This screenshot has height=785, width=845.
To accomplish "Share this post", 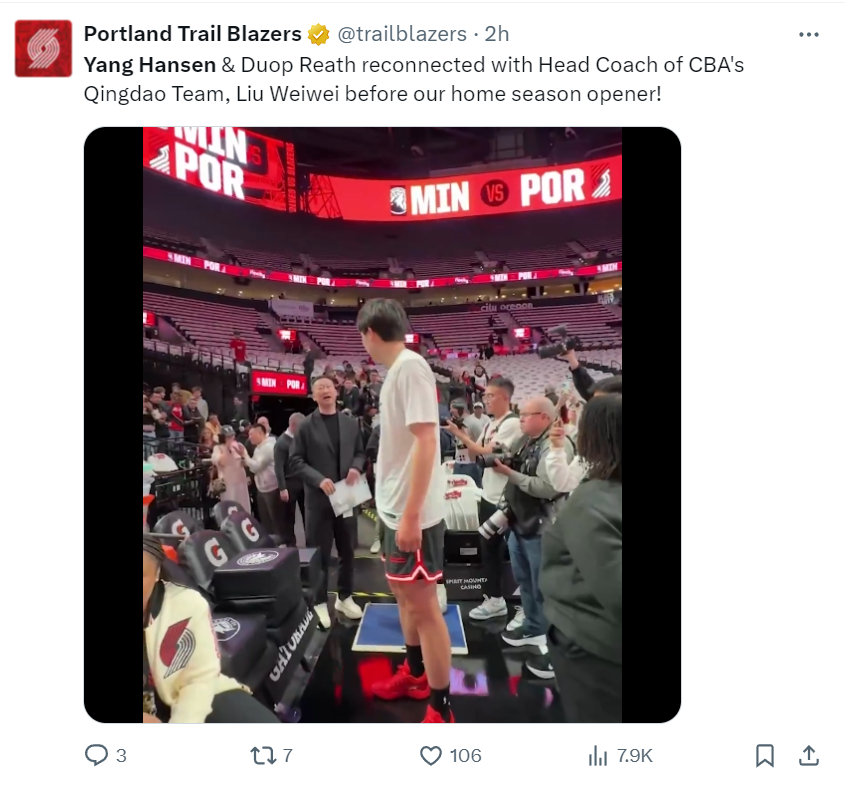I will [809, 755].
